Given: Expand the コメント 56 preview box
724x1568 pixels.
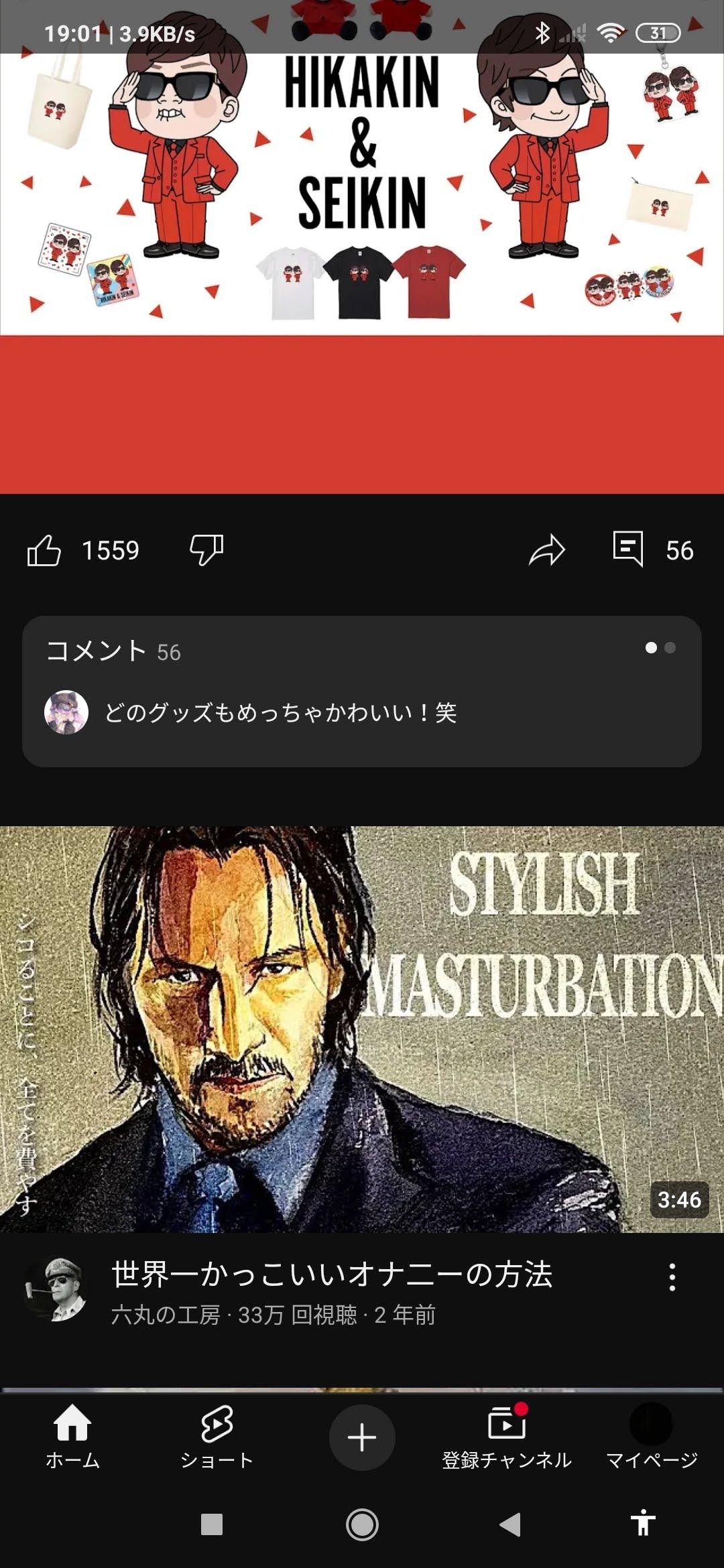Looking at the screenshot, I should coord(362,692).
